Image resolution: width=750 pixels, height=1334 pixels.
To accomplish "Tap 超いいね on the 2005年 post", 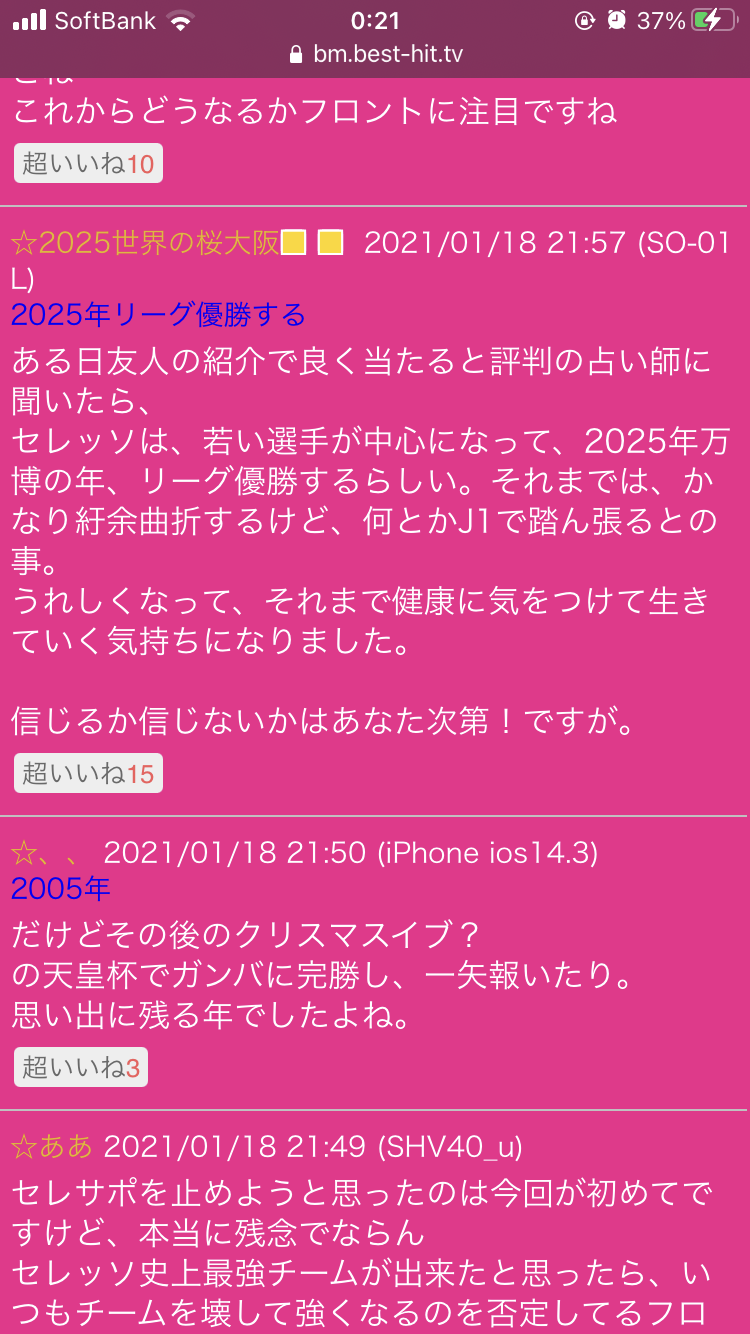I will click(81, 1068).
